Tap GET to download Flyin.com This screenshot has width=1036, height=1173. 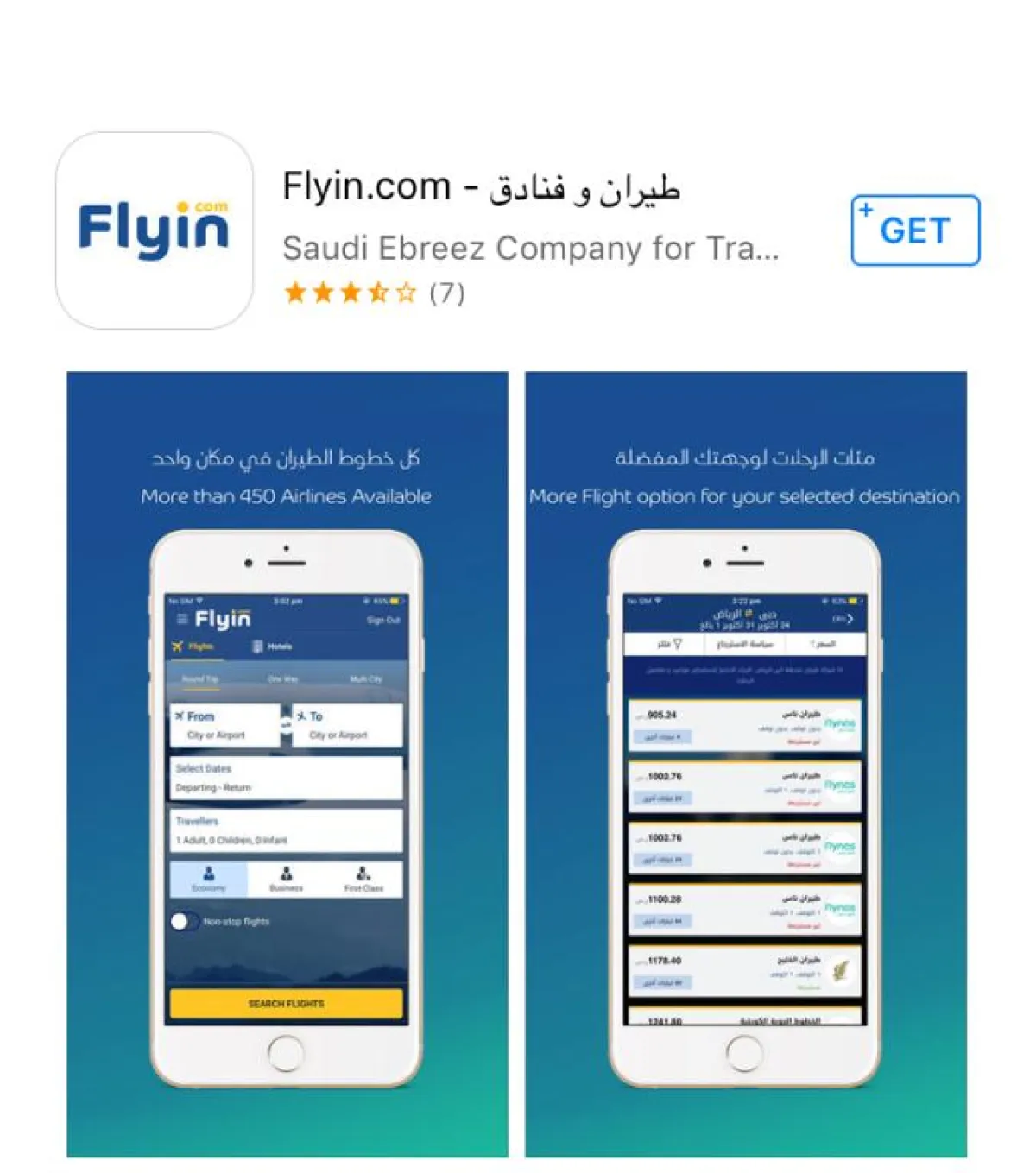tap(915, 230)
